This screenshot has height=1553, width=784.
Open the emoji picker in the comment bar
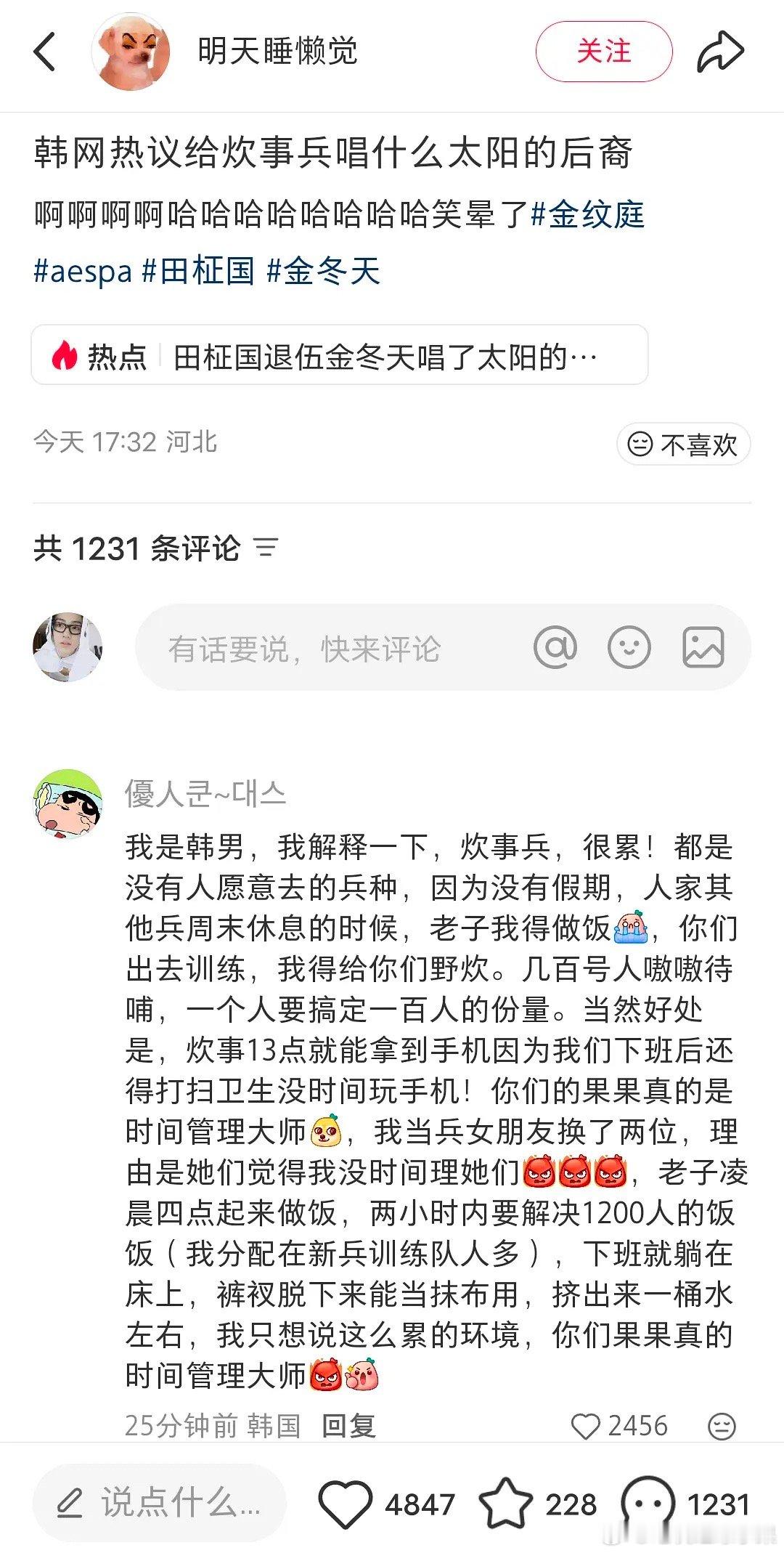click(x=629, y=646)
